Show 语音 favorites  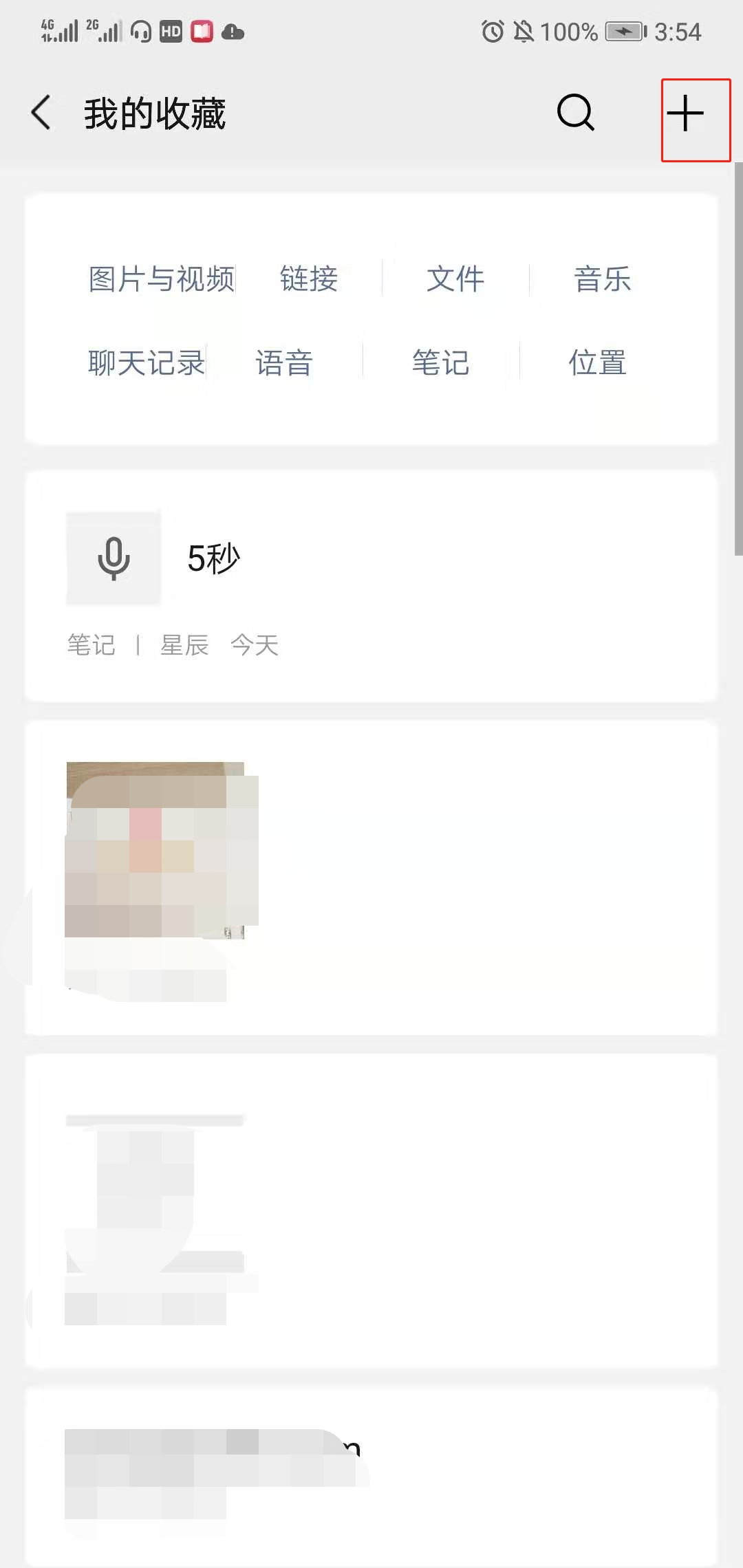coord(284,362)
